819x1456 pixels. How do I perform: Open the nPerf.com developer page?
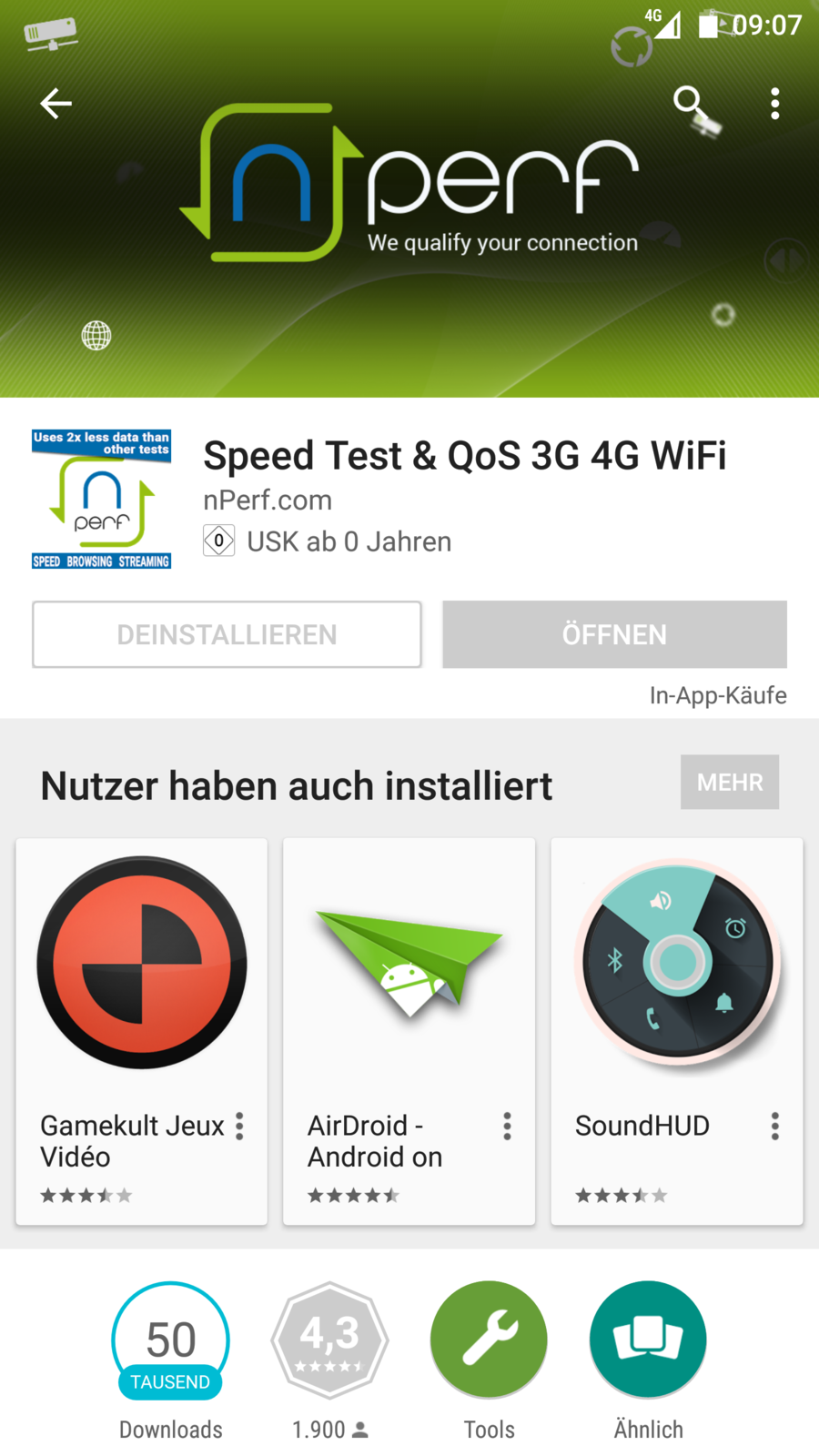[x=268, y=500]
